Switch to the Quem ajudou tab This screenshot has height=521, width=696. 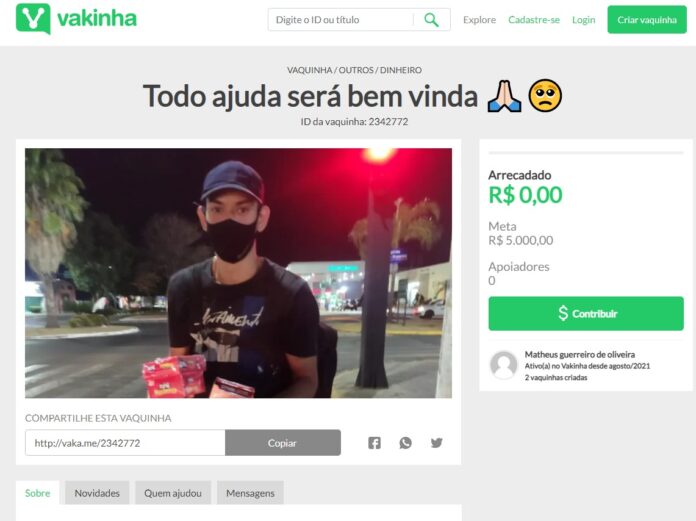coord(171,493)
